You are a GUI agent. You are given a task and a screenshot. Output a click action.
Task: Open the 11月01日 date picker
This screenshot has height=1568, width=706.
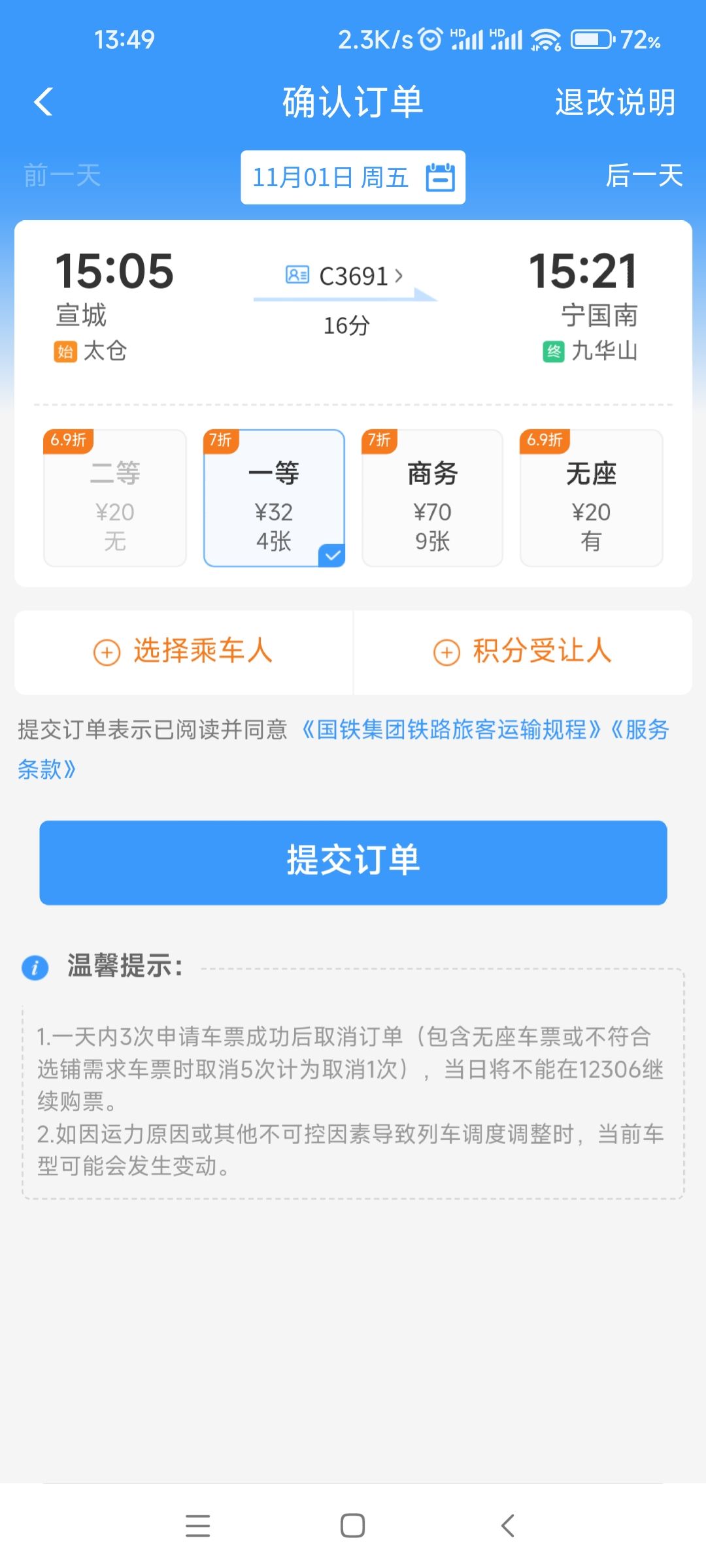point(353,177)
